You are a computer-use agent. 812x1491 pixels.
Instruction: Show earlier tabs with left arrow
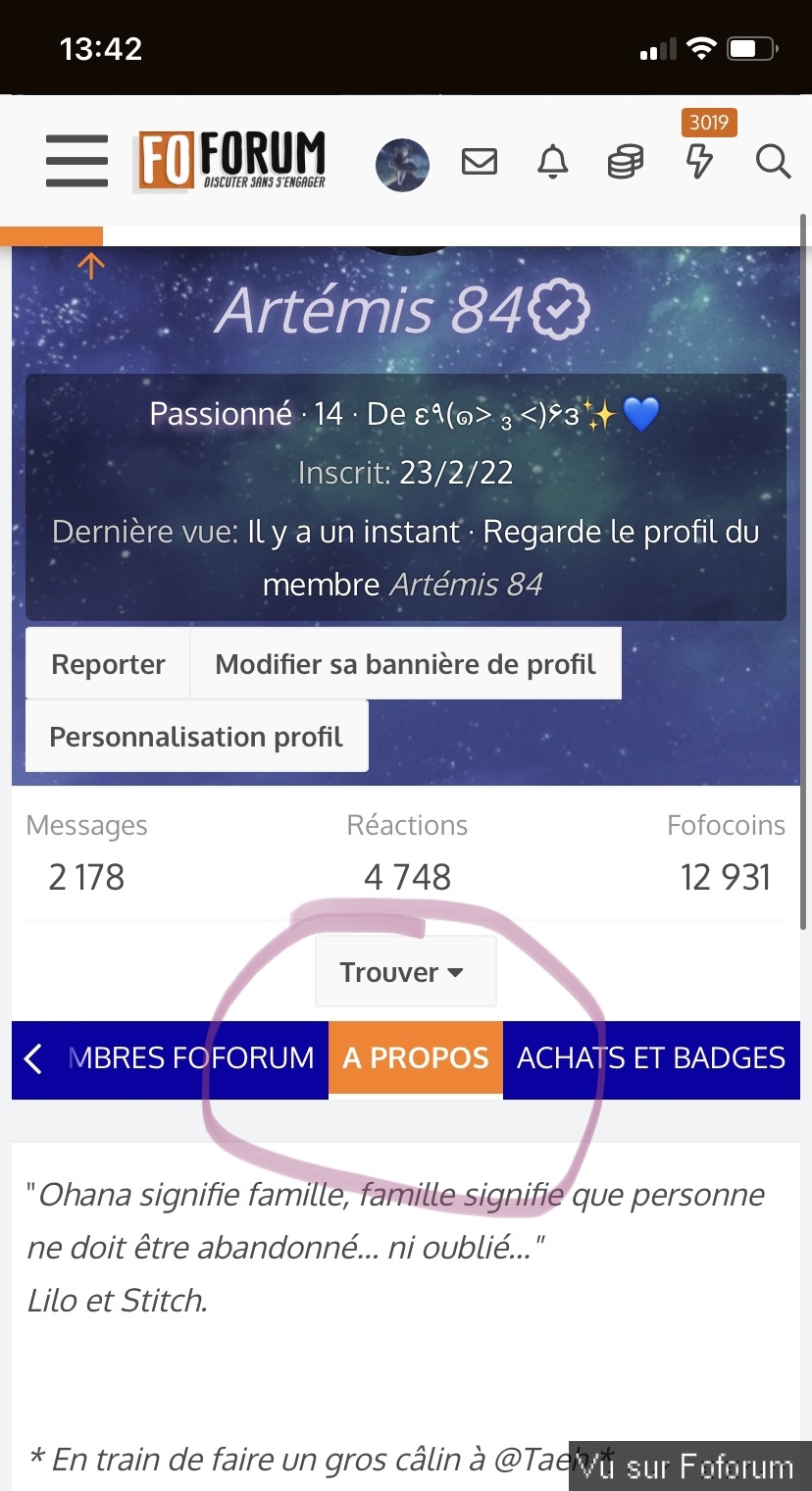[33, 1058]
